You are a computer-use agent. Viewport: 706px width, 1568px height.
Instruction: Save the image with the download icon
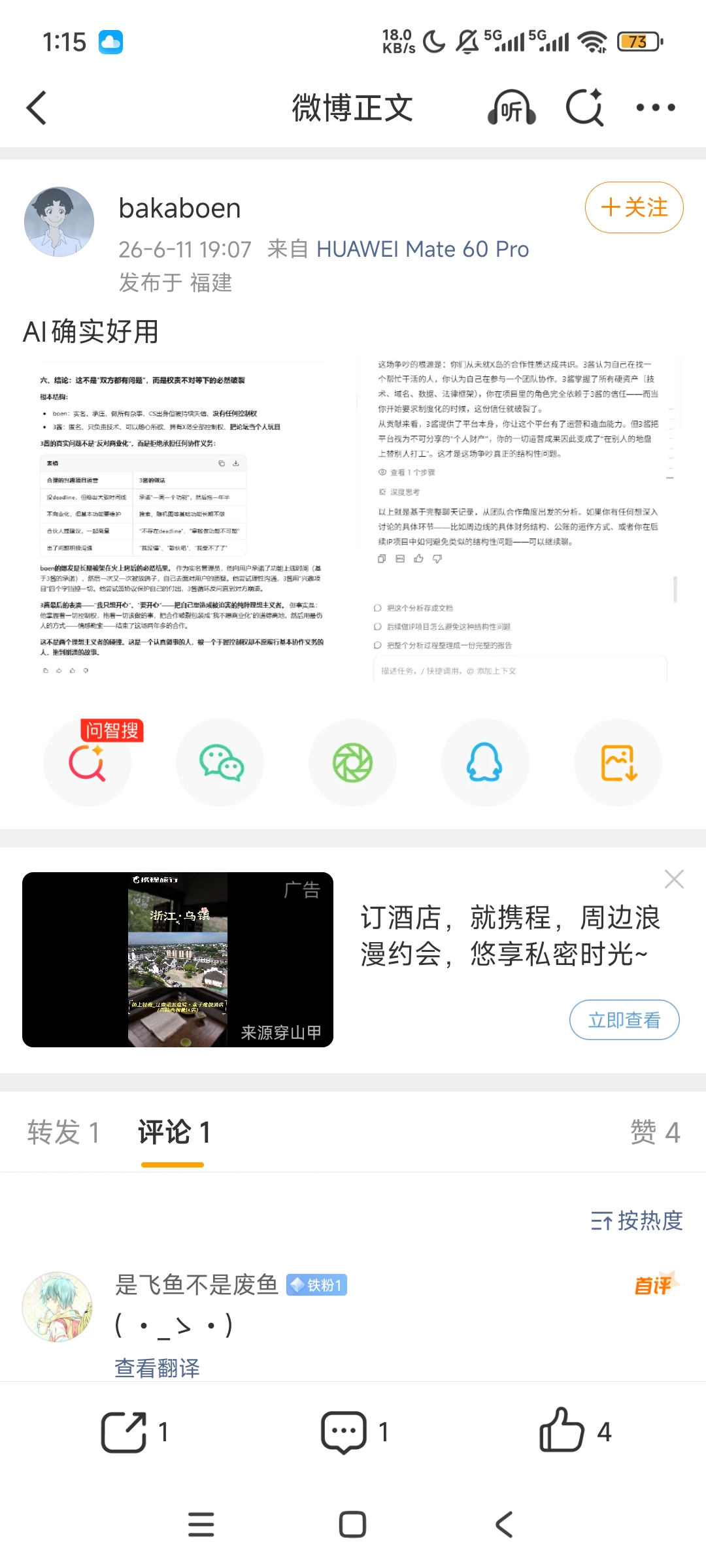coord(618,762)
